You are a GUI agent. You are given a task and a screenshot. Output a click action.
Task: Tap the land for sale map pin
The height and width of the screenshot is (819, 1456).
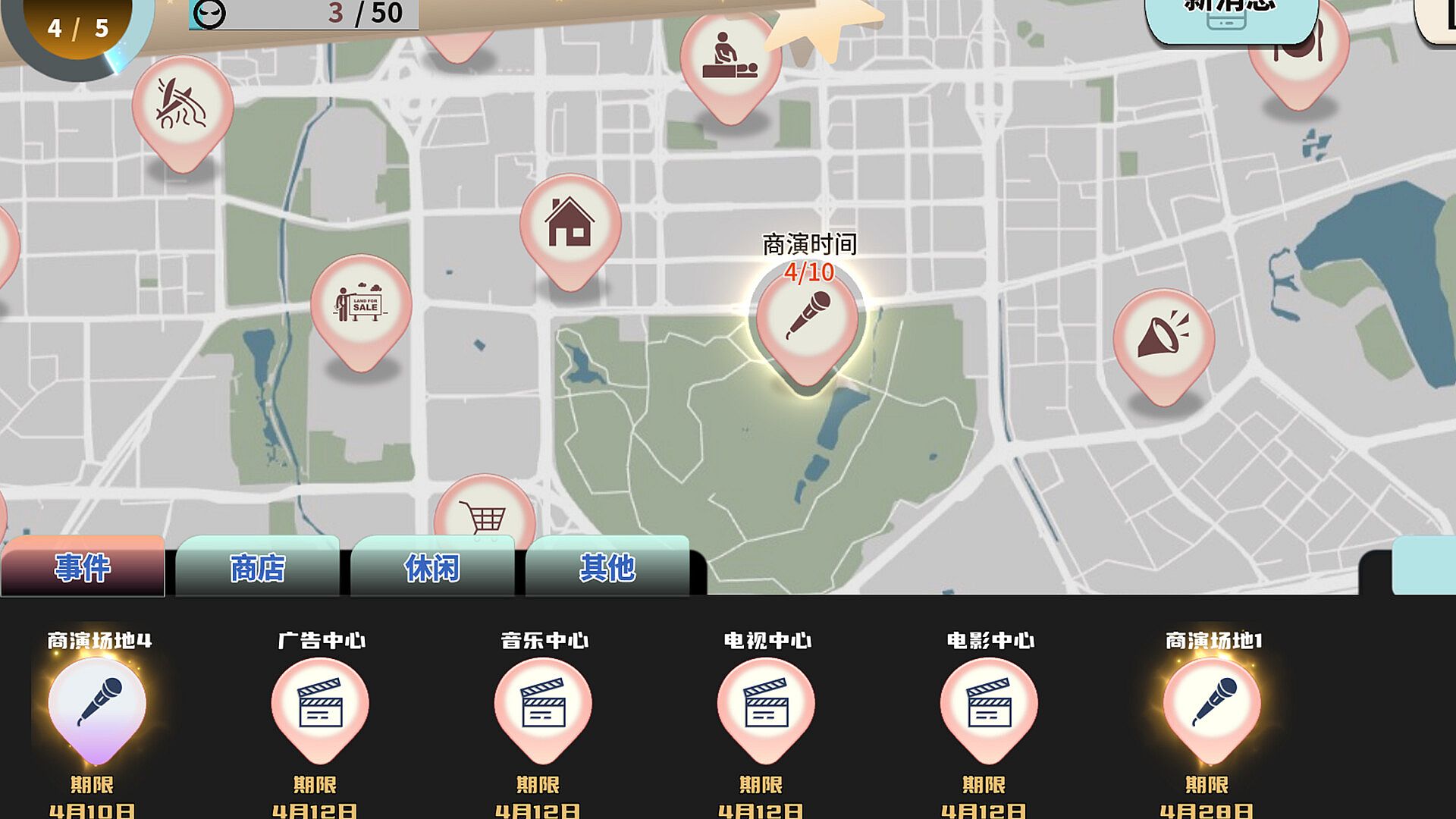[361, 305]
